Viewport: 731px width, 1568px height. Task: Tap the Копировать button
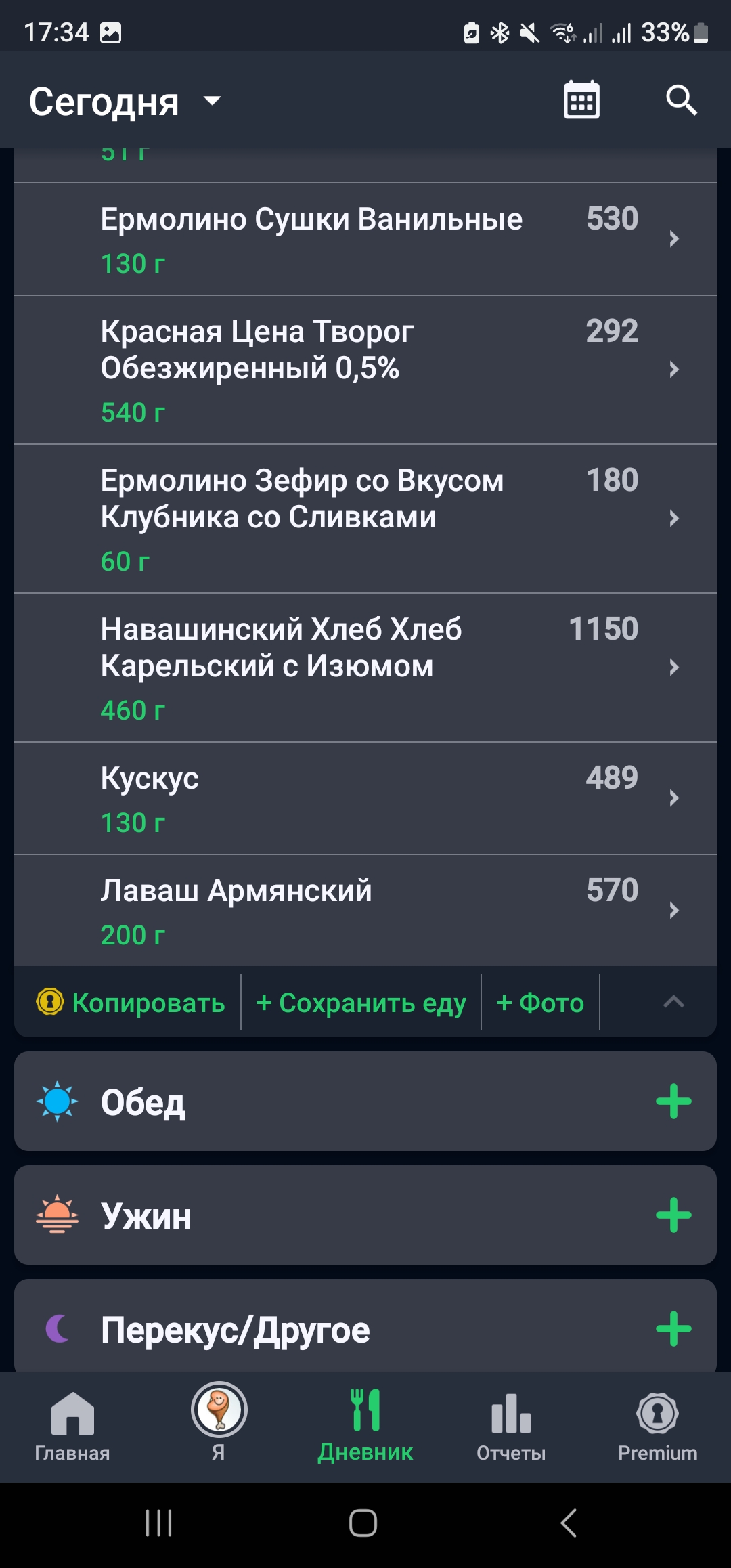(131, 1003)
